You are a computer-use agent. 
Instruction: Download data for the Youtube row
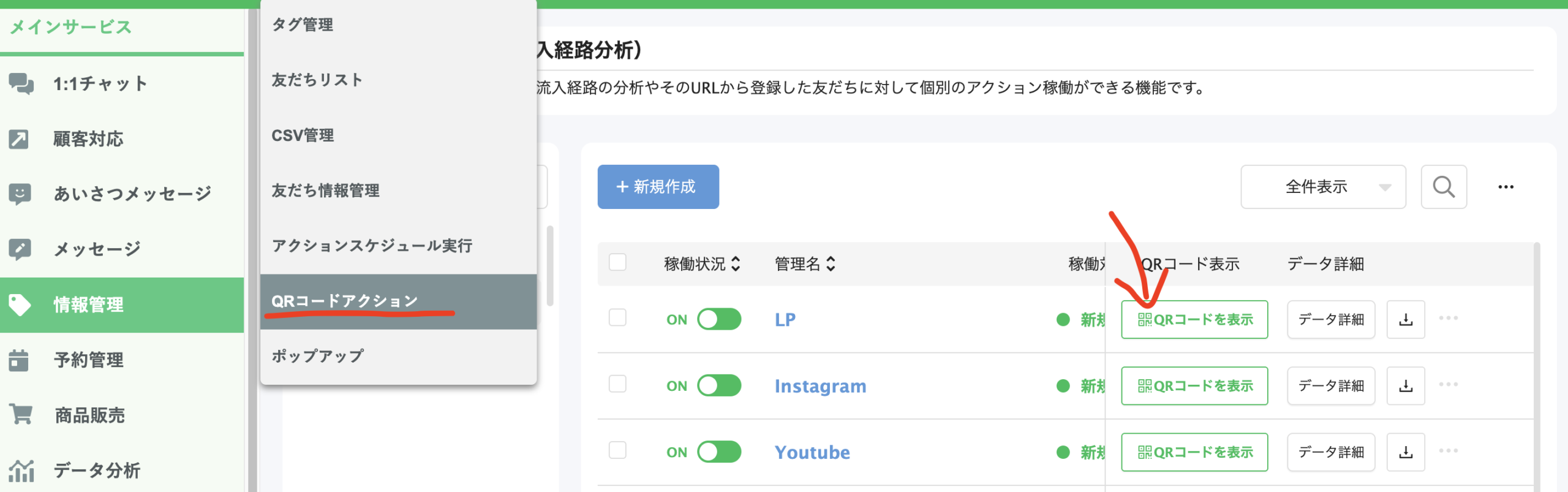tap(1406, 452)
